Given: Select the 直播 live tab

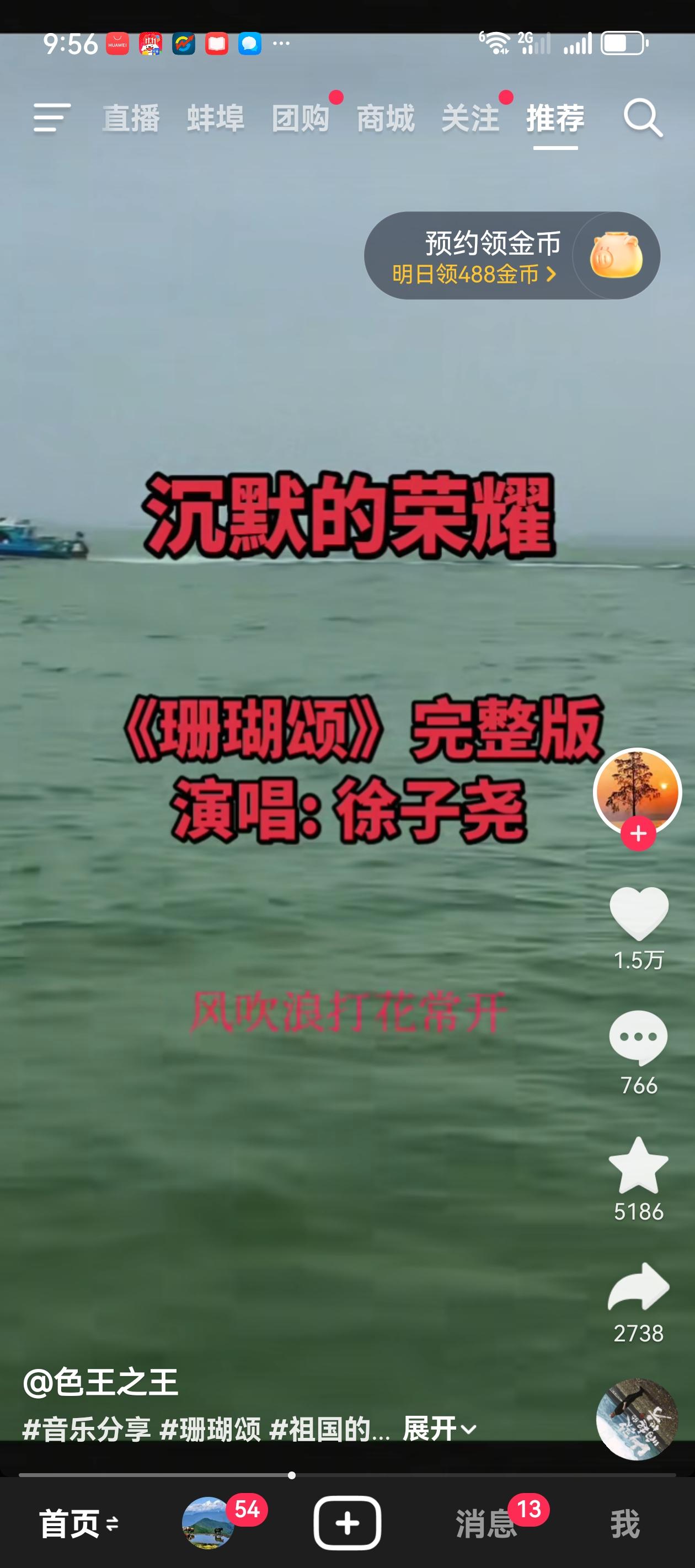Looking at the screenshot, I should [x=131, y=118].
